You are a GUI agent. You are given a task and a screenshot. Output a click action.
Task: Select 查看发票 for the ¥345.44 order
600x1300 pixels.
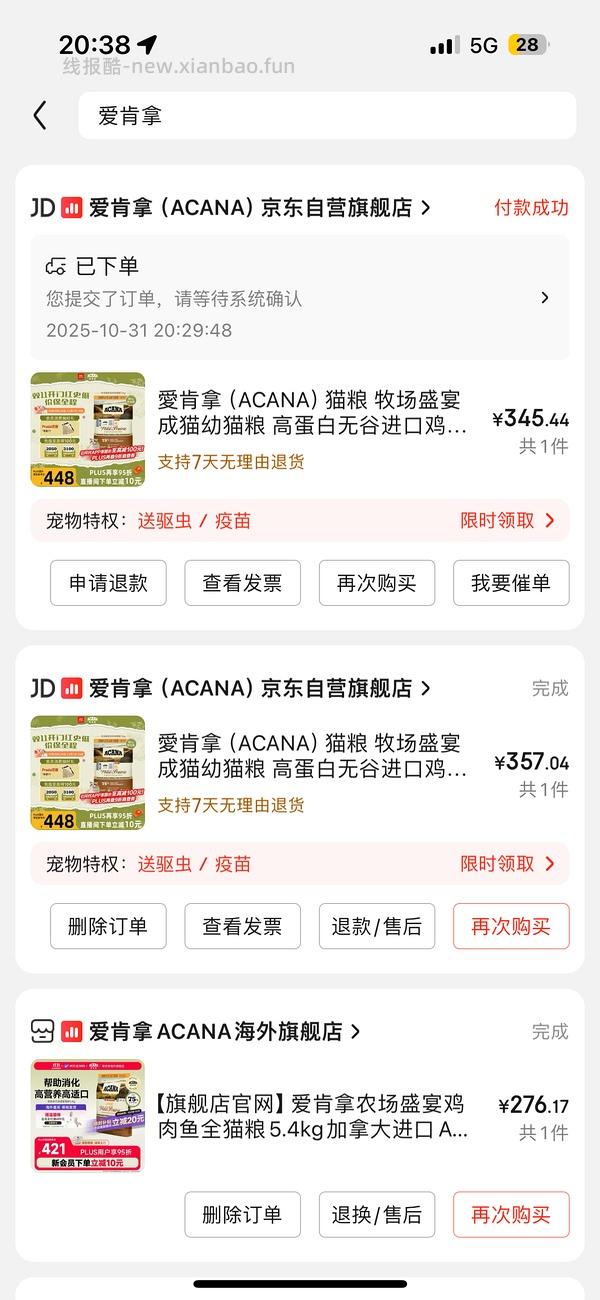242,583
